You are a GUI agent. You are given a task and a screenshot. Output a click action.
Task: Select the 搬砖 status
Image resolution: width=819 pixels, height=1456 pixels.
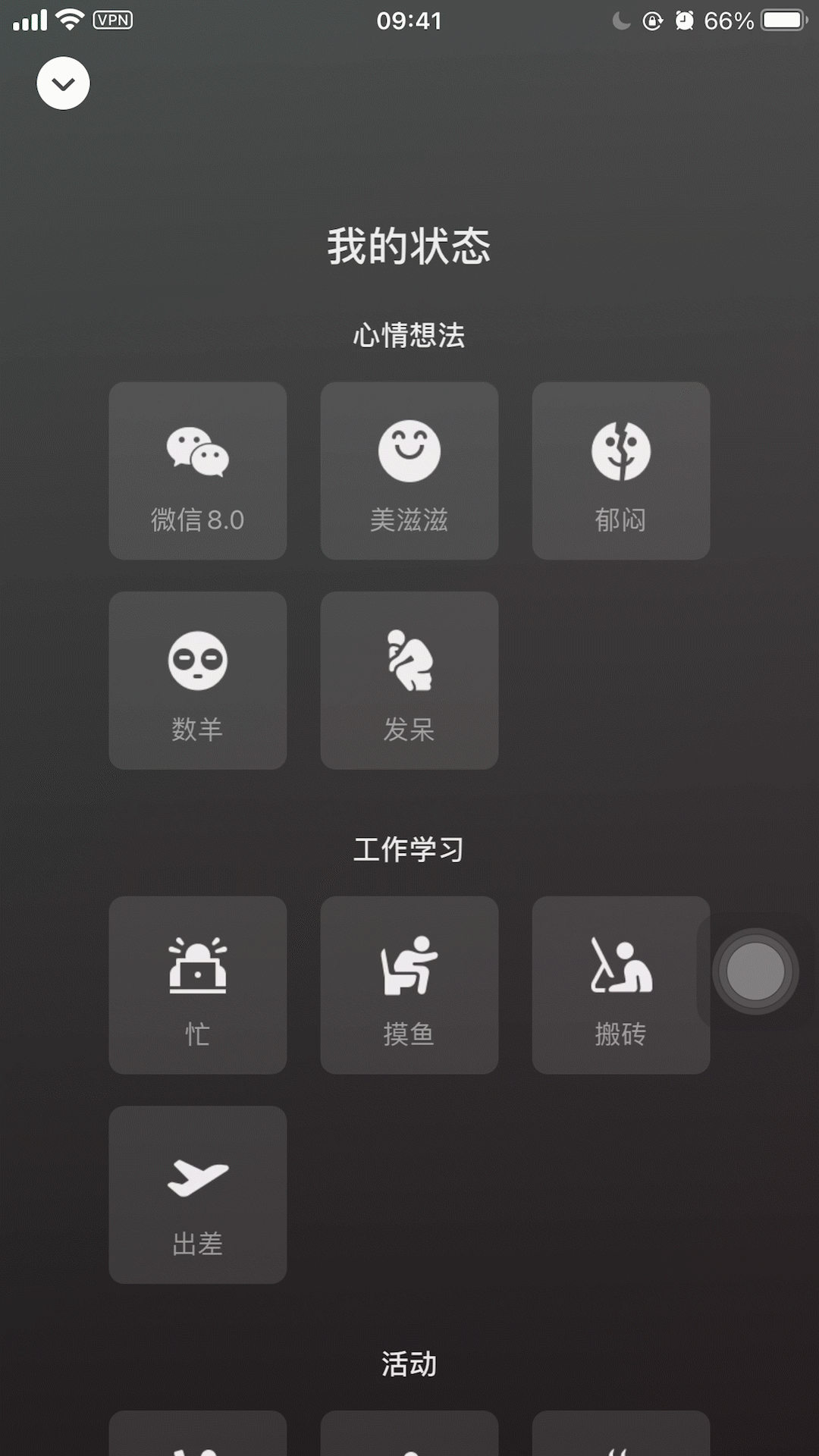coord(621,985)
